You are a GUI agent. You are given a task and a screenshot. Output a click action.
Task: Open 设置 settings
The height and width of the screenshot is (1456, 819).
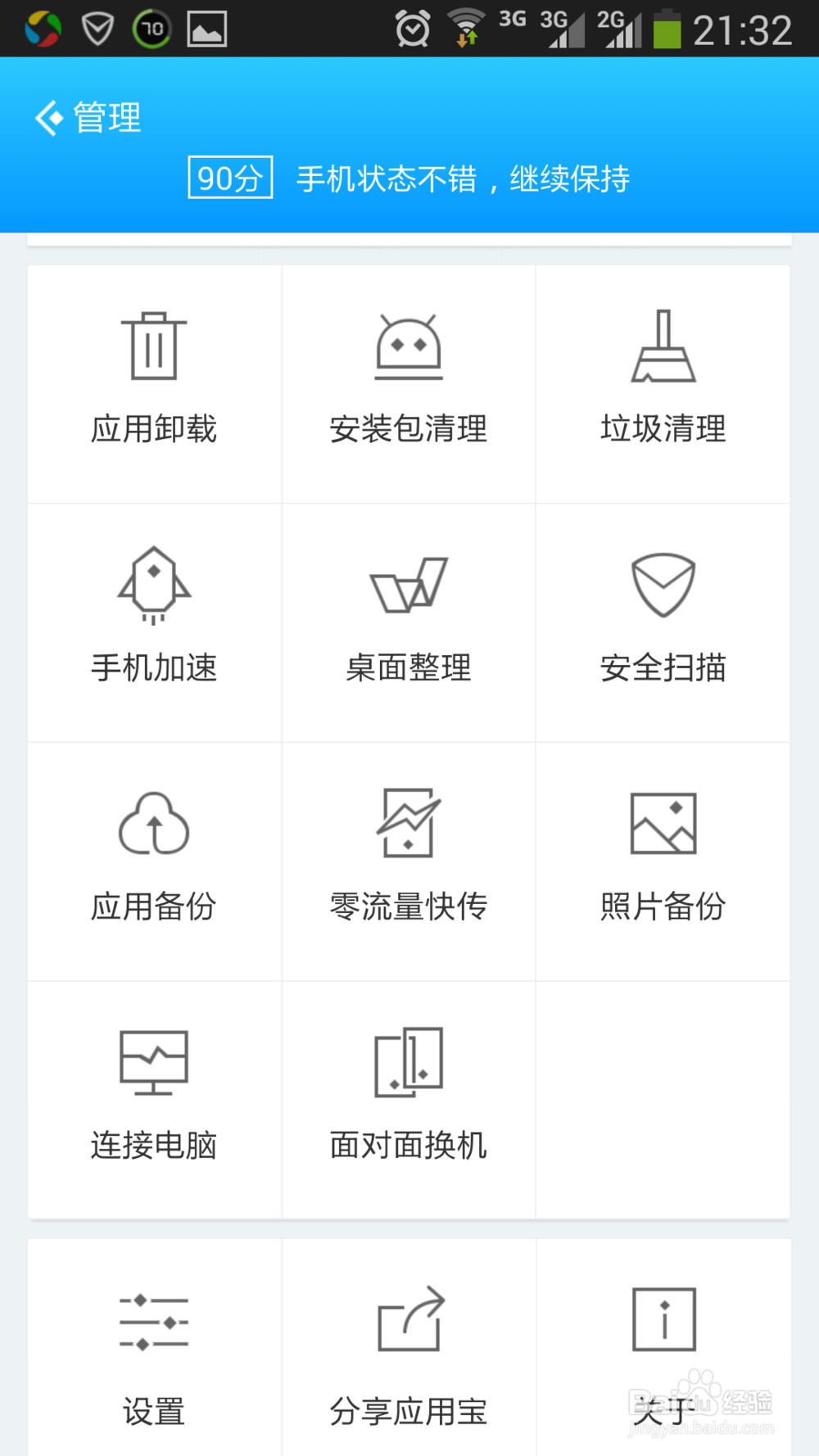click(154, 1351)
